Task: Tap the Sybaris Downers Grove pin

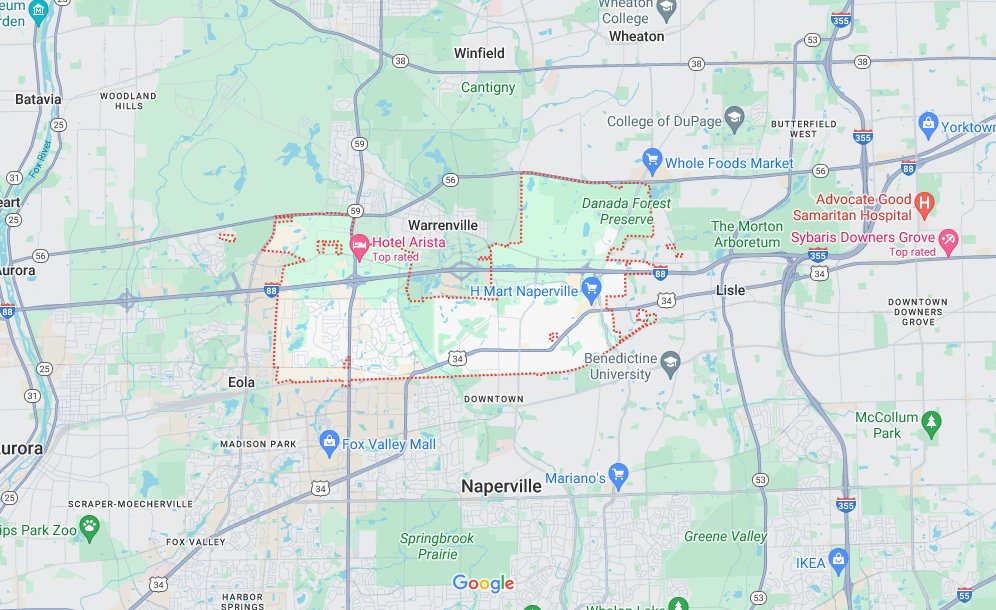Action: tap(948, 240)
